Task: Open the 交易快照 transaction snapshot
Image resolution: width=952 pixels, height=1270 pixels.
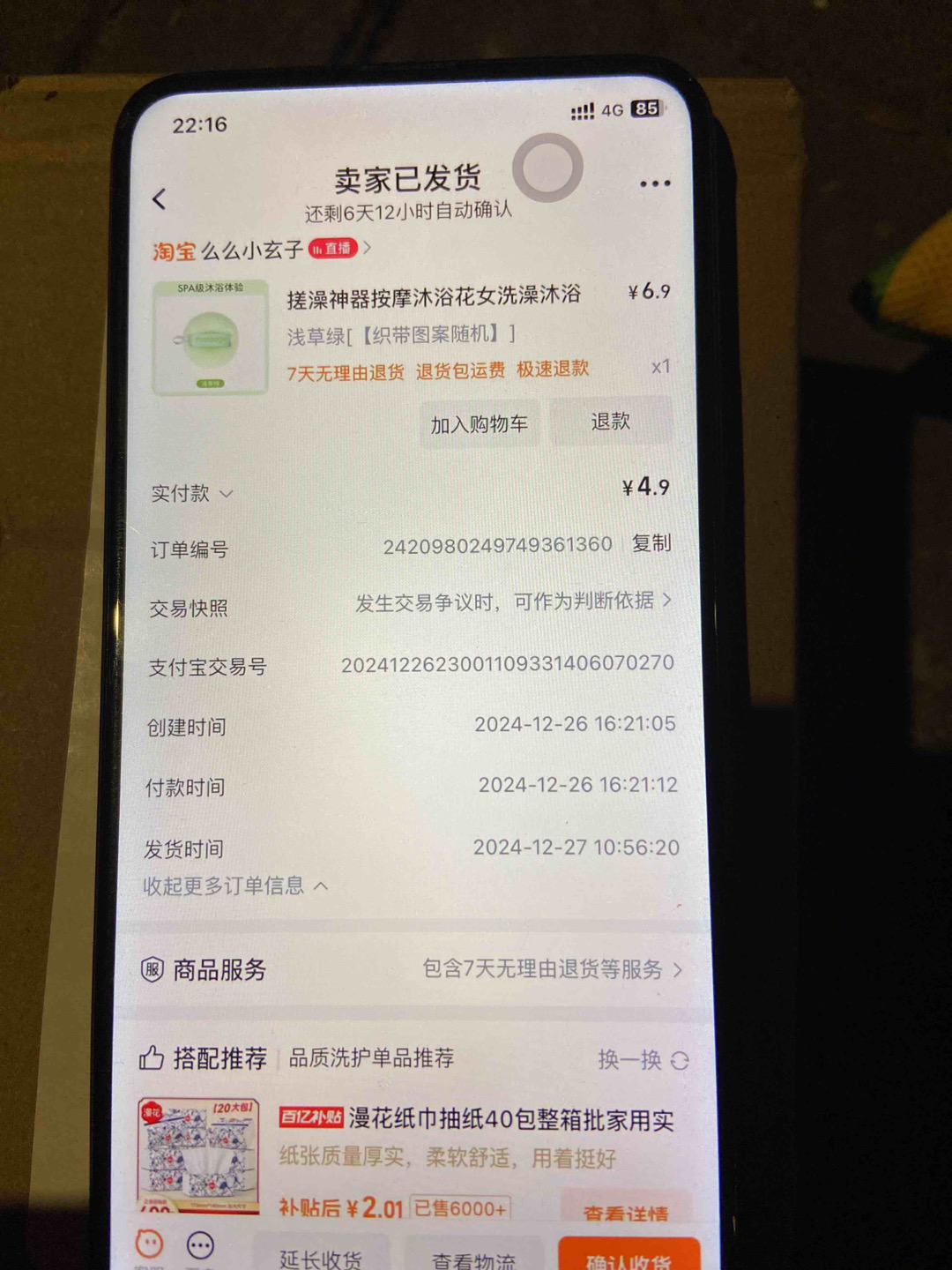Action: [x=511, y=602]
